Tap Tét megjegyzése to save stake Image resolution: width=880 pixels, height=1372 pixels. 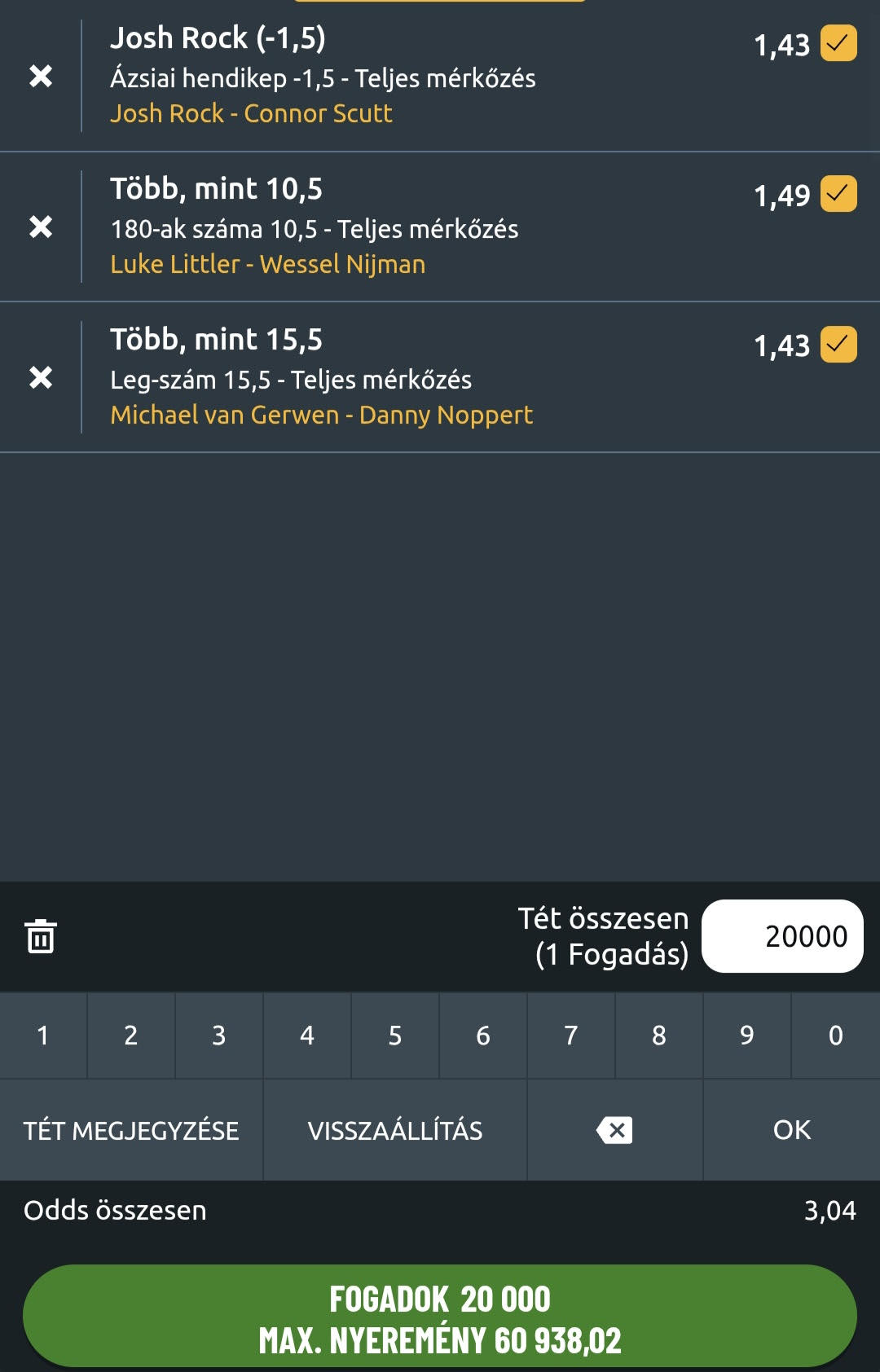coord(131,1130)
